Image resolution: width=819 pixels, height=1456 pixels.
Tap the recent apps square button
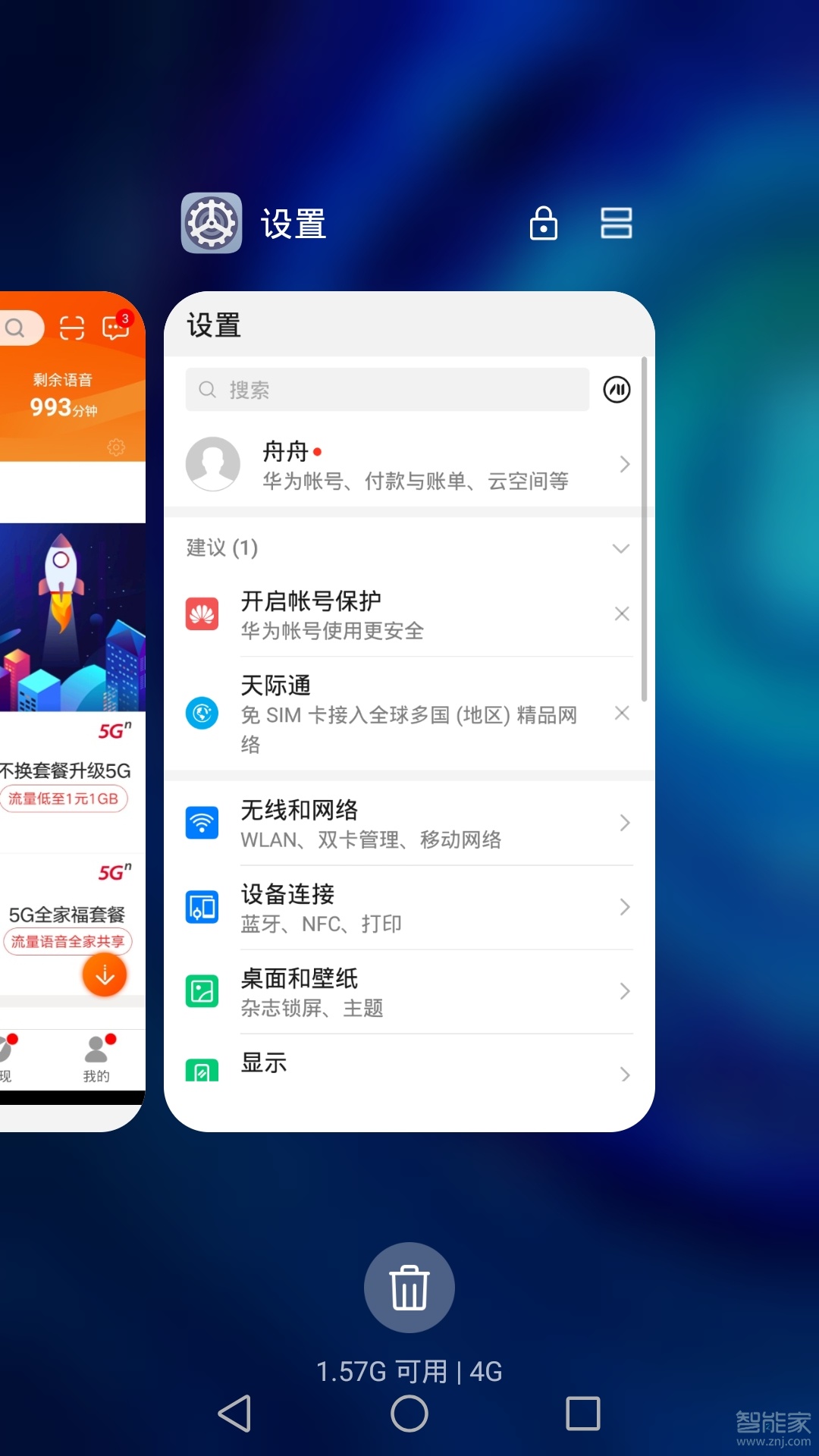pyautogui.click(x=582, y=1414)
